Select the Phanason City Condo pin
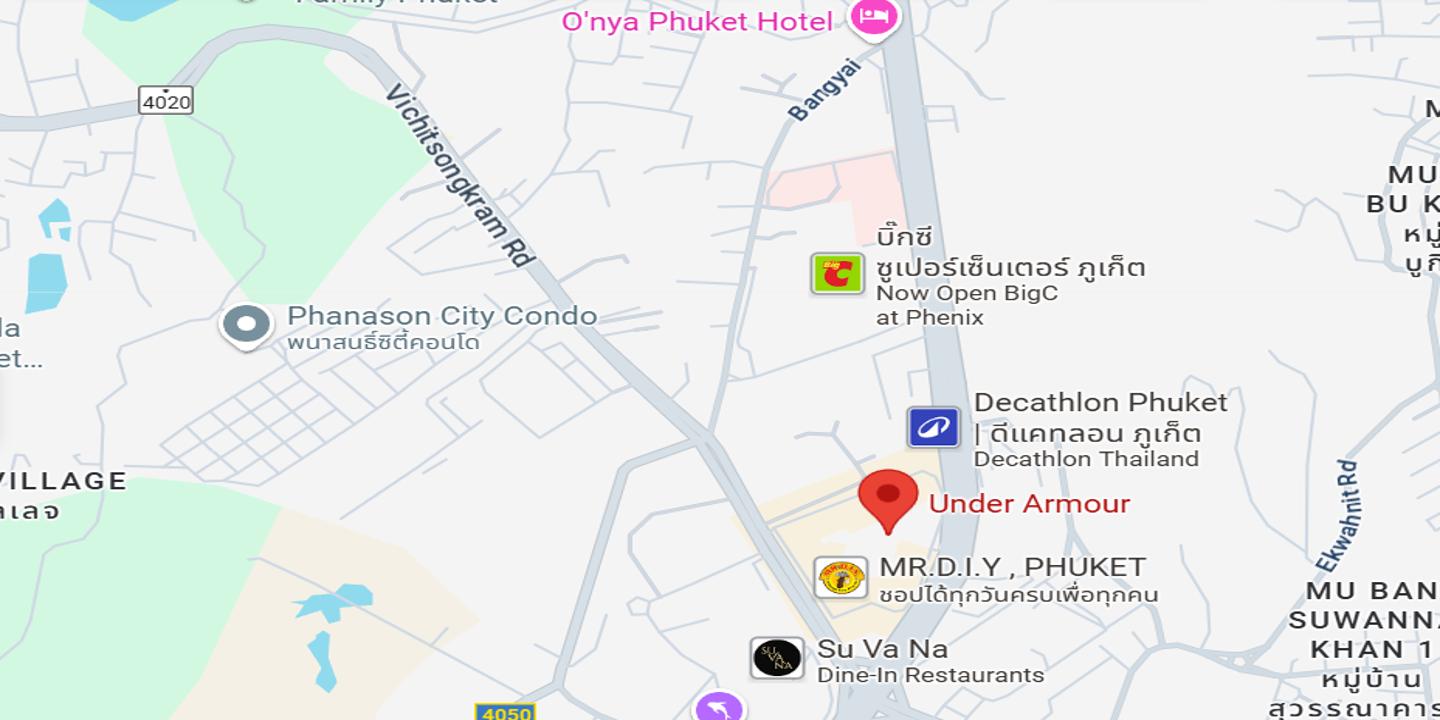The width and height of the screenshot is (1440, 720). (x=247, y=325)
